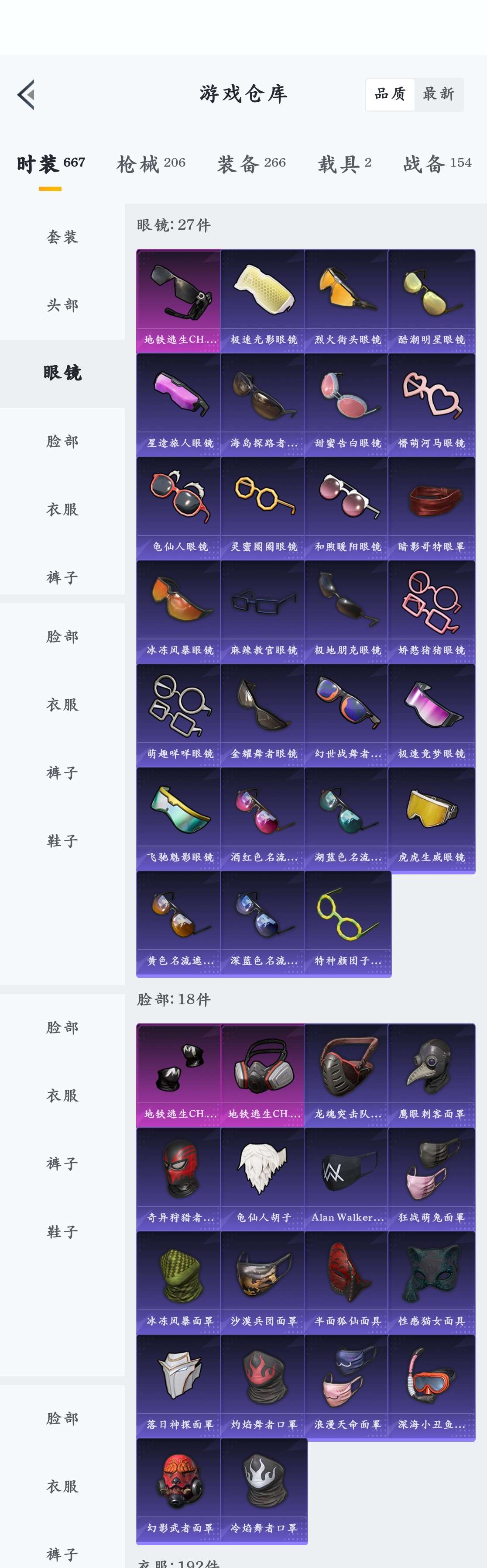This screenshot has width=487, height=1568.
Task: Go back from 游戏仓库
Action: coord(26,94)
